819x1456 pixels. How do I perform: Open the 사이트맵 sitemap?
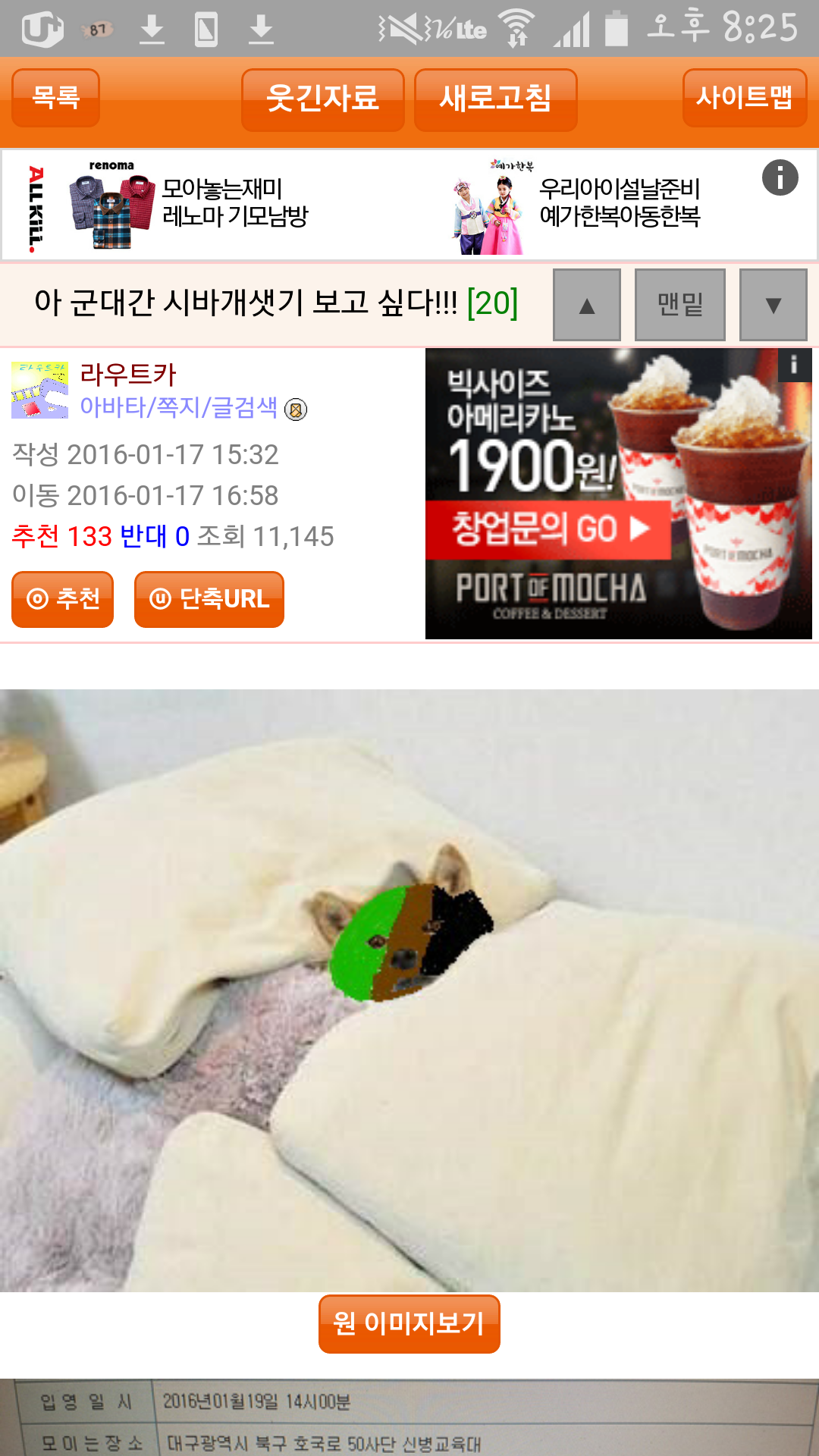pyautogui.click(x=744, y=98)
